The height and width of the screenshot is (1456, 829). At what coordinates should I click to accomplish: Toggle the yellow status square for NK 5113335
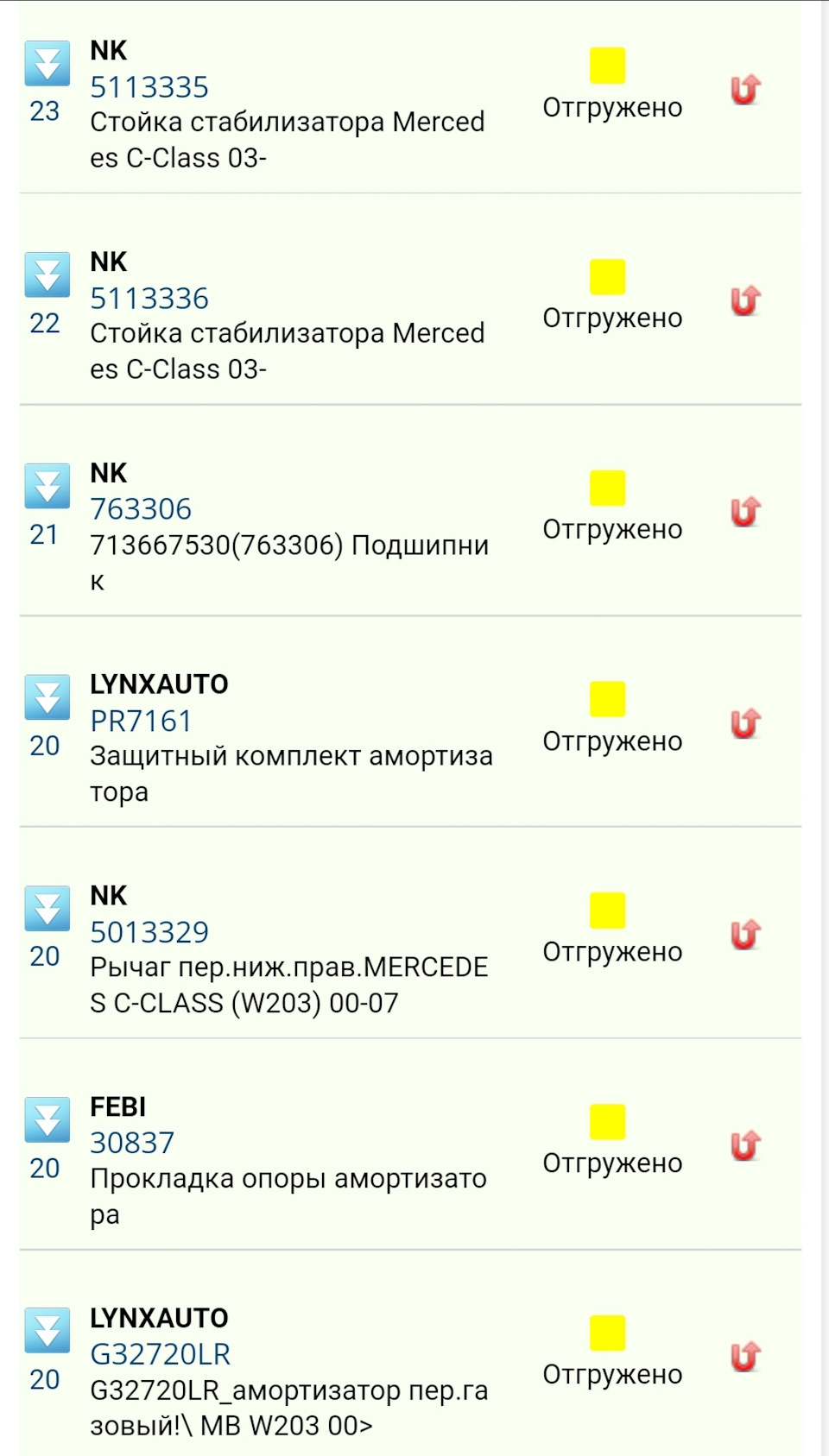[x=606, y=65]
